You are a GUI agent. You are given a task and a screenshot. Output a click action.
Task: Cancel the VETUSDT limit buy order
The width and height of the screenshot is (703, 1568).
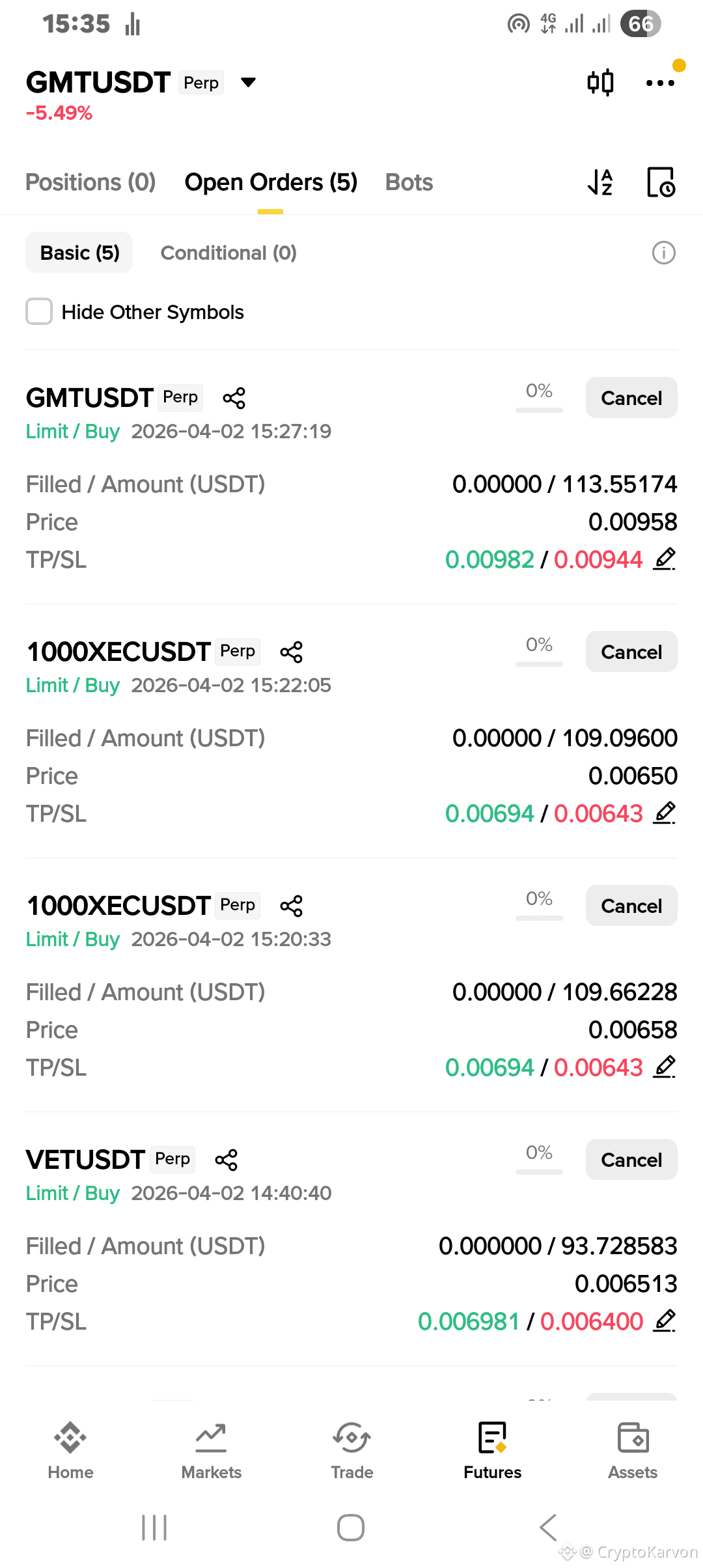tap(631, 1160)
